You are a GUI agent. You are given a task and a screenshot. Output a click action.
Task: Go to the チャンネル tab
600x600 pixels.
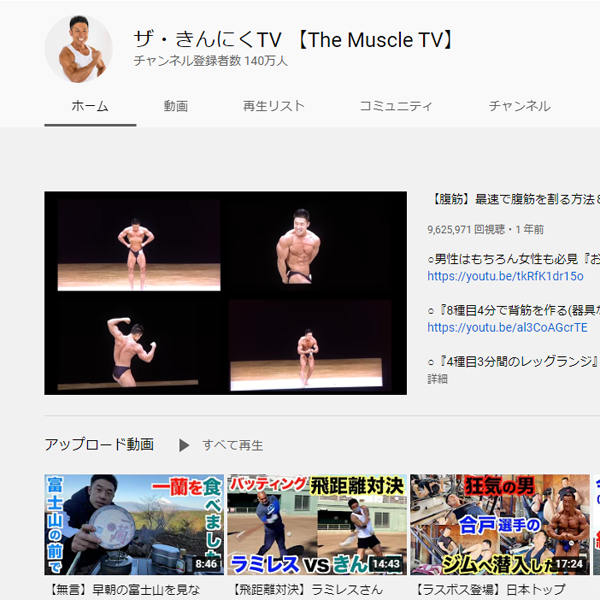[519, 106]
